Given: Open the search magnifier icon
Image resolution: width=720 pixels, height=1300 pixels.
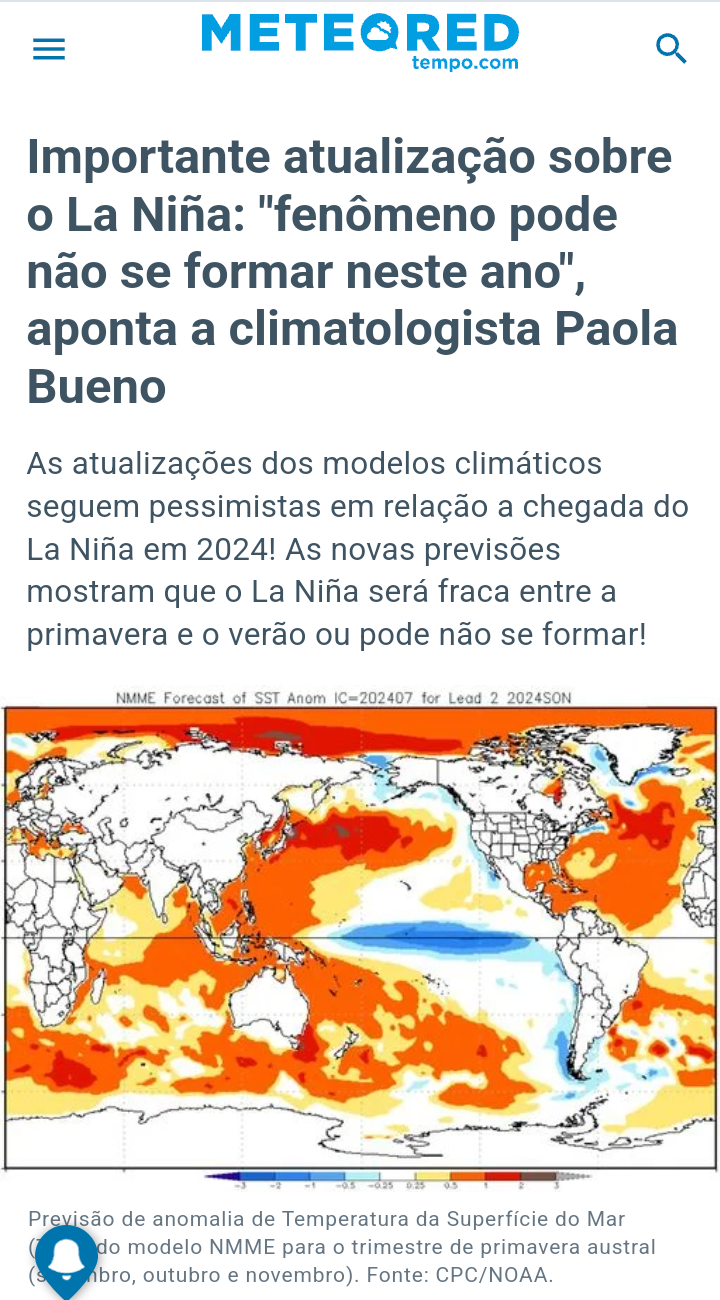Looking at the screenshot, I should tap(671, 48).
